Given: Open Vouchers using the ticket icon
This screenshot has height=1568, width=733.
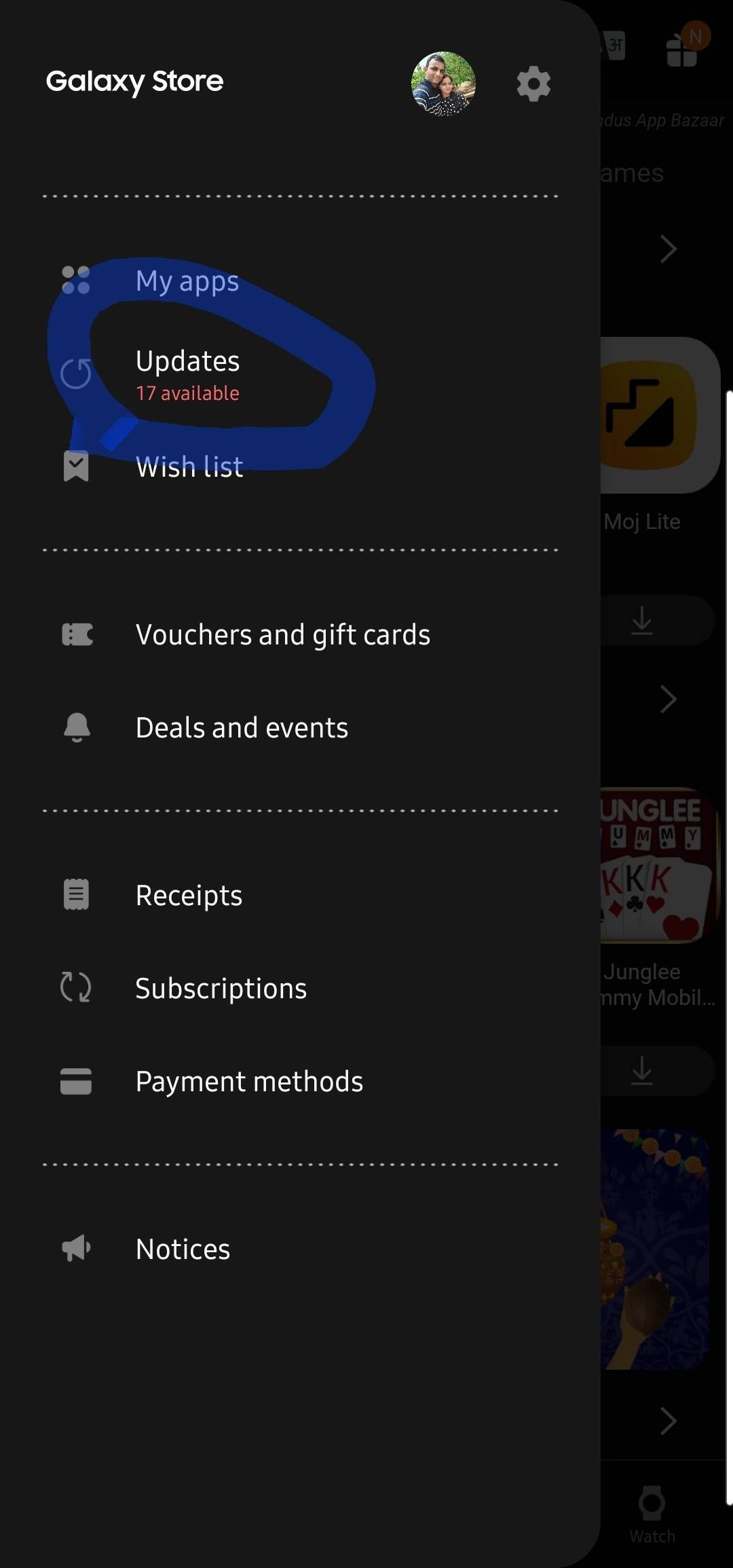Looking at the screenshot, I should [x=76, y=634].
